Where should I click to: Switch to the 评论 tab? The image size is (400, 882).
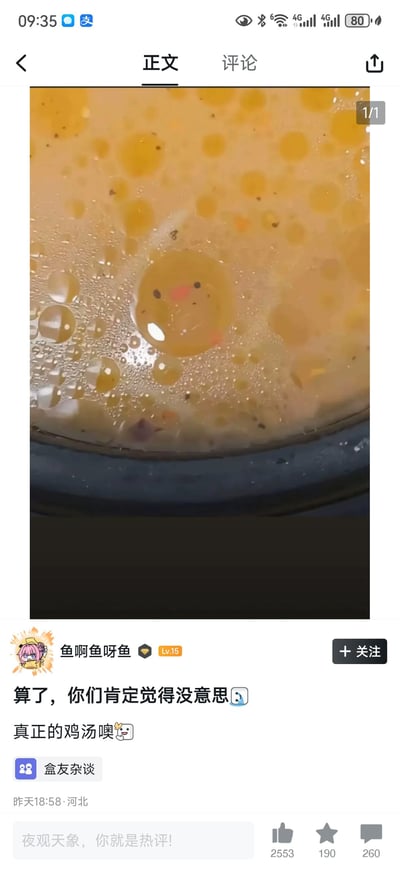click(239, 63)
